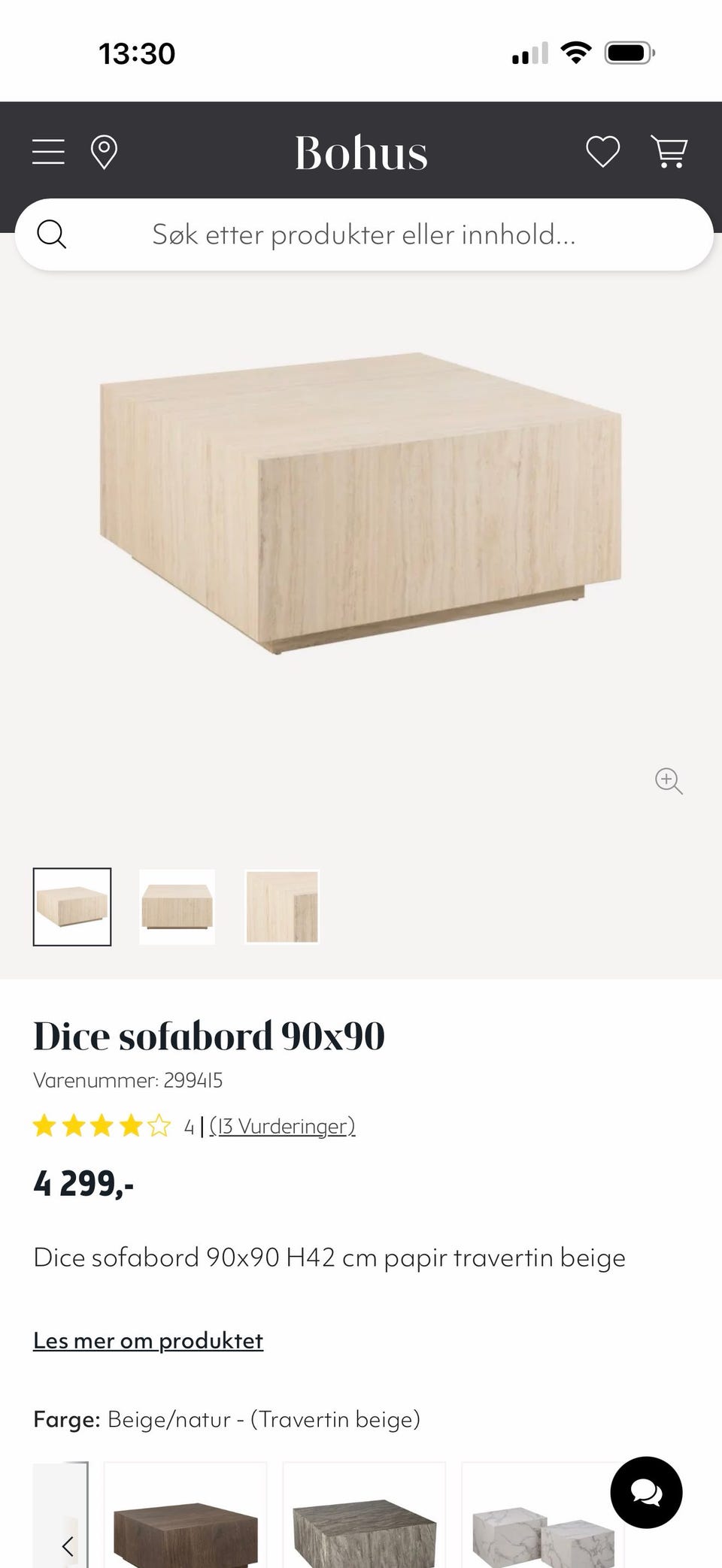Open the shopping cart
The height and width of the screenshot is (1568, 722).
coord(669,152)
